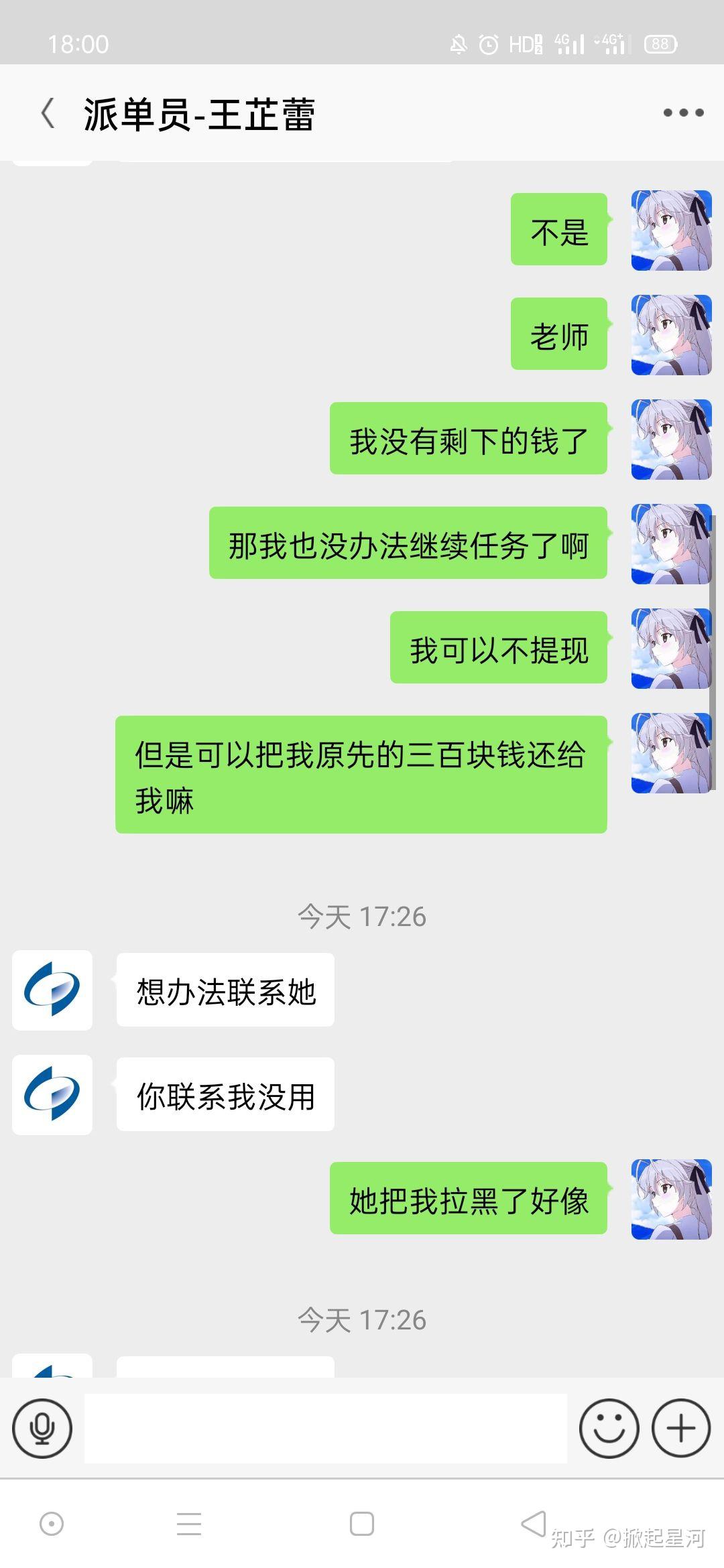
Task: Open the plus attachment menu
Action: pos(681,1428)
